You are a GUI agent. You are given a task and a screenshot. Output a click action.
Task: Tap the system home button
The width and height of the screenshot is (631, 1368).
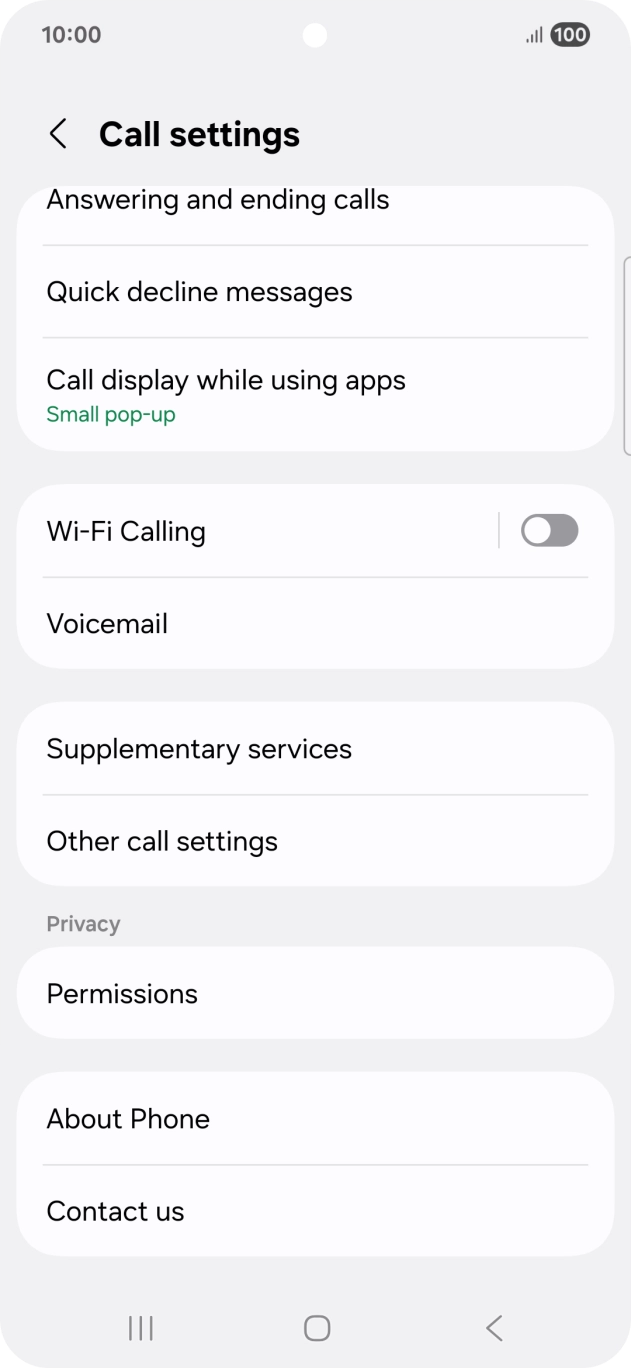(316, 1328)
